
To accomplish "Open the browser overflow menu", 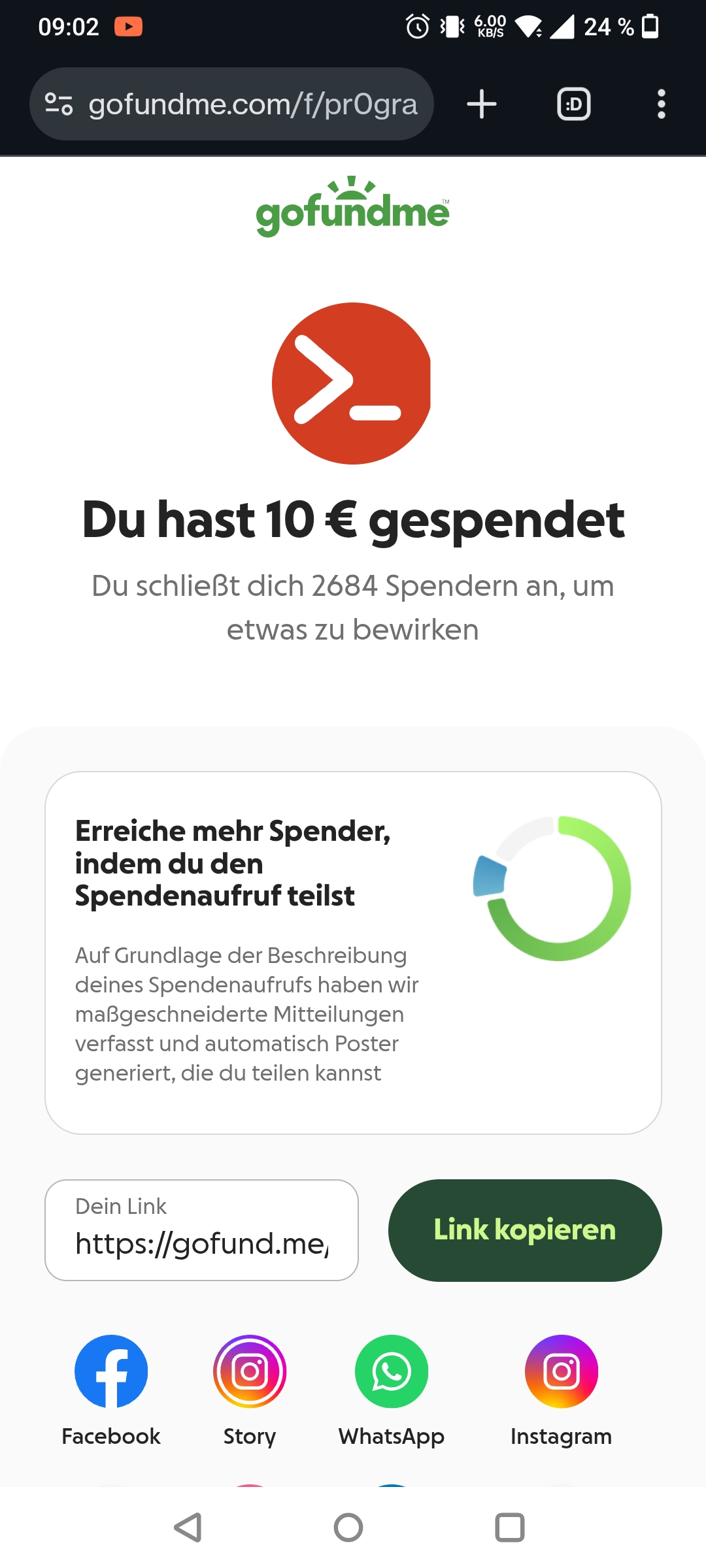I will coord(661,105).
